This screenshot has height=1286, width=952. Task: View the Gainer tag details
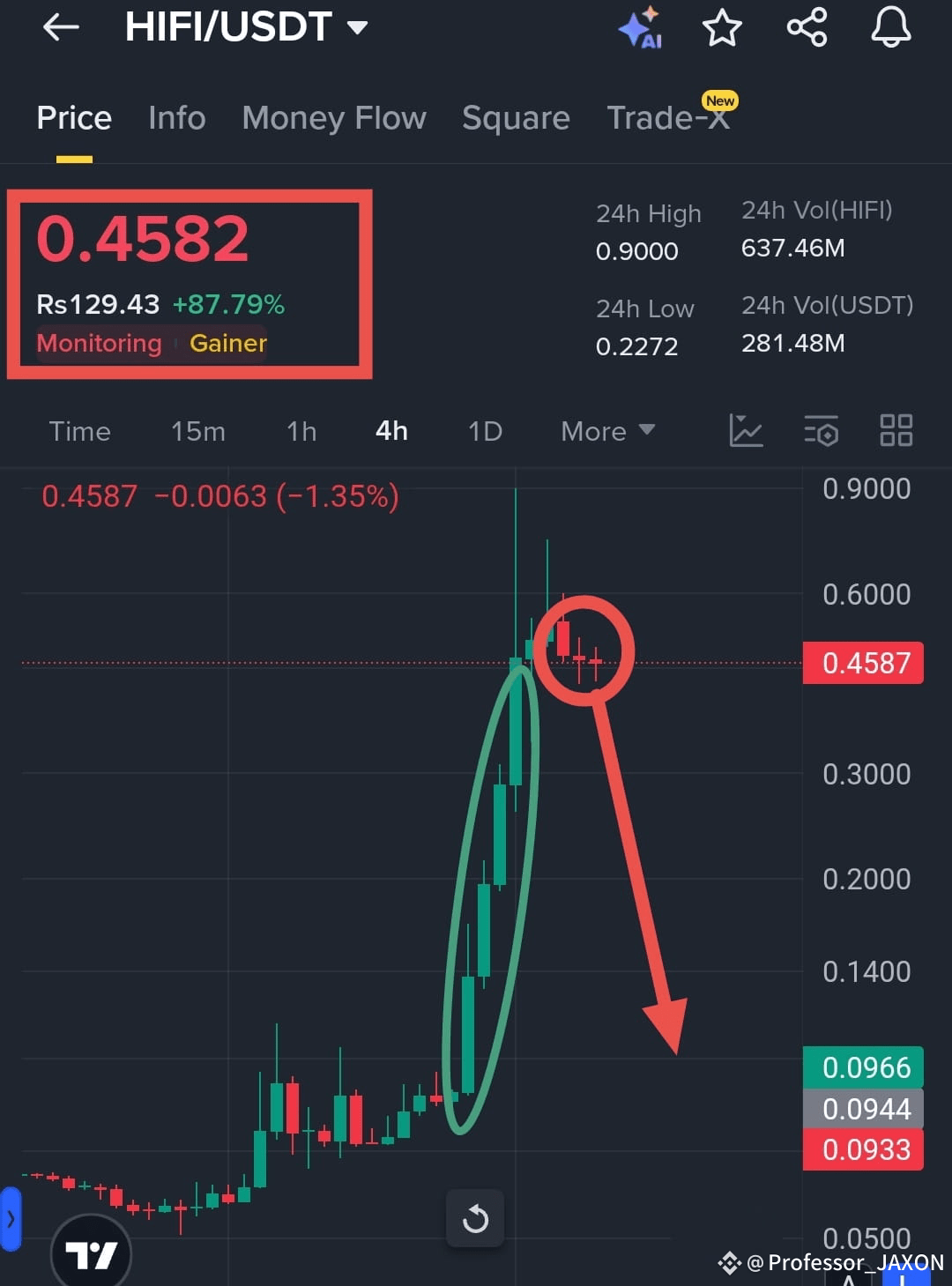tap(227, 344)
